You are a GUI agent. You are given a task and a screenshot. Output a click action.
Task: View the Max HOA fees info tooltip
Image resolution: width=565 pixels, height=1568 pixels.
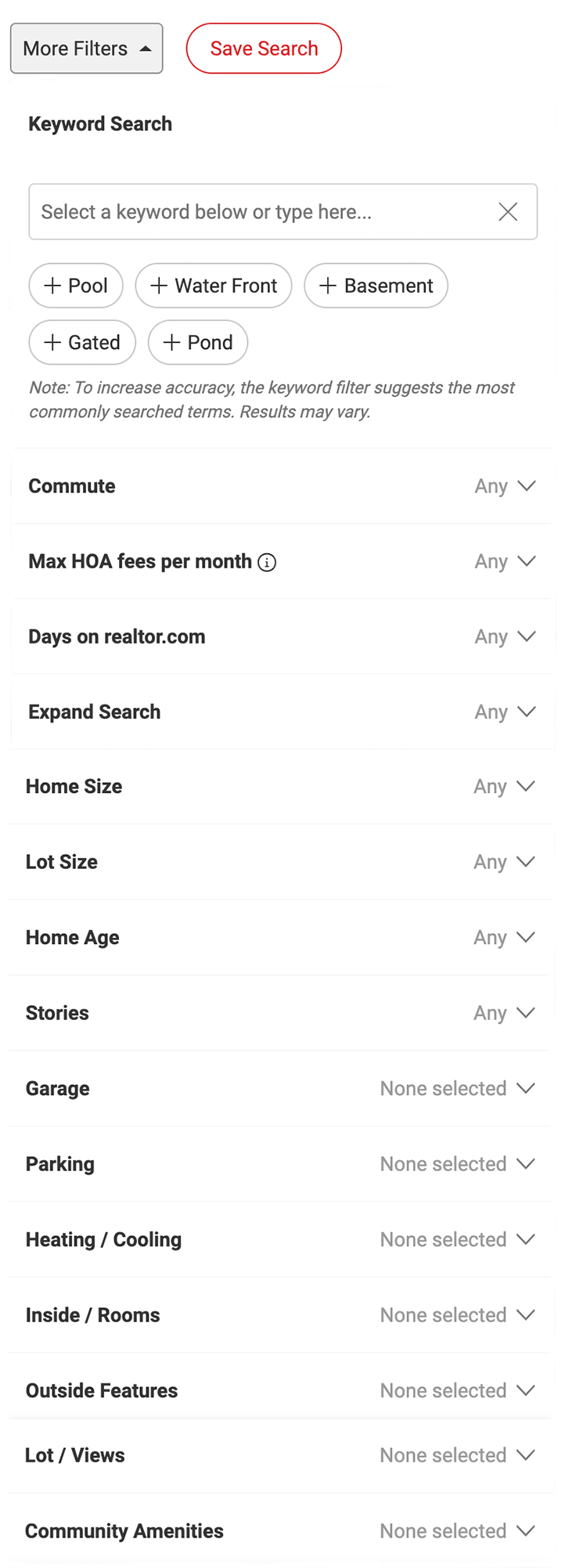pos(267,562)
